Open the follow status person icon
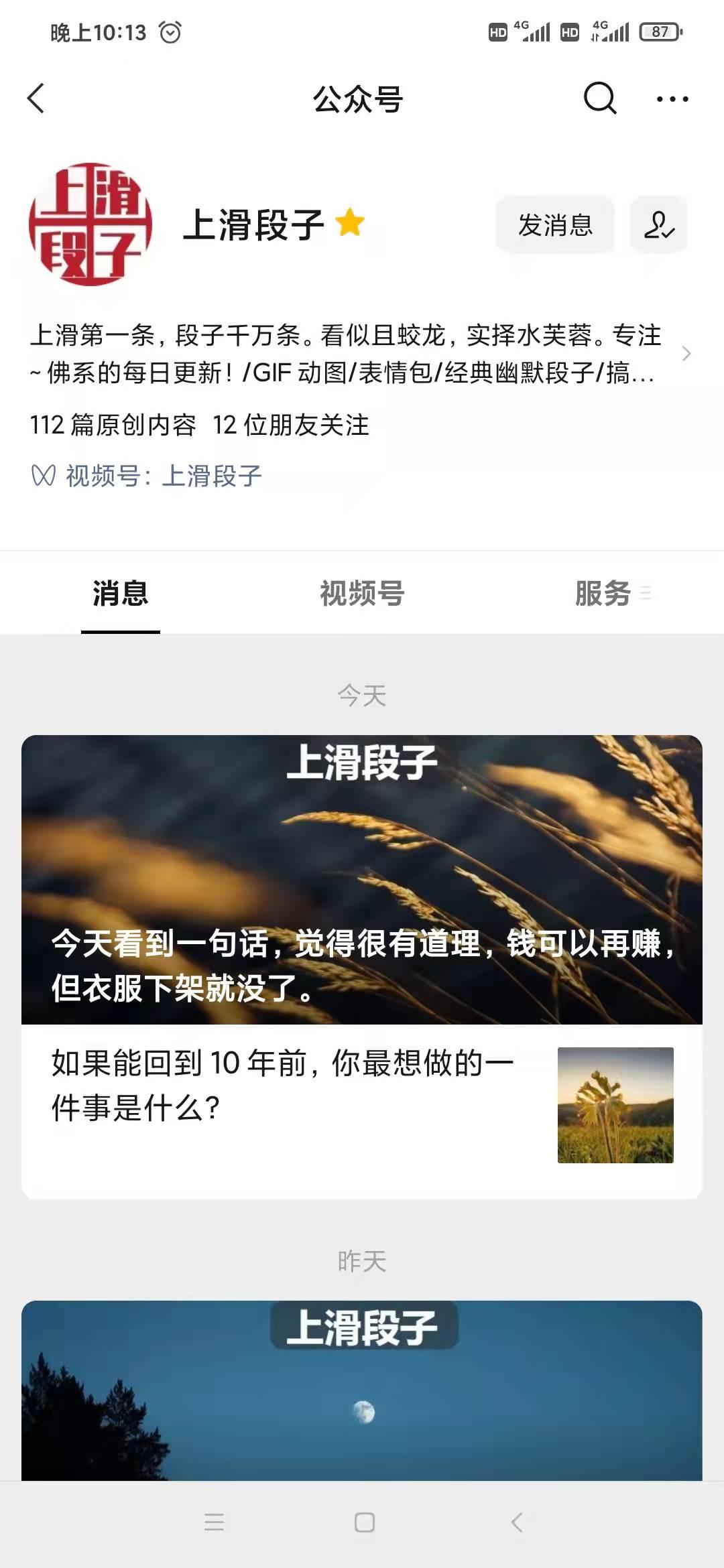 tap(658, 225)
